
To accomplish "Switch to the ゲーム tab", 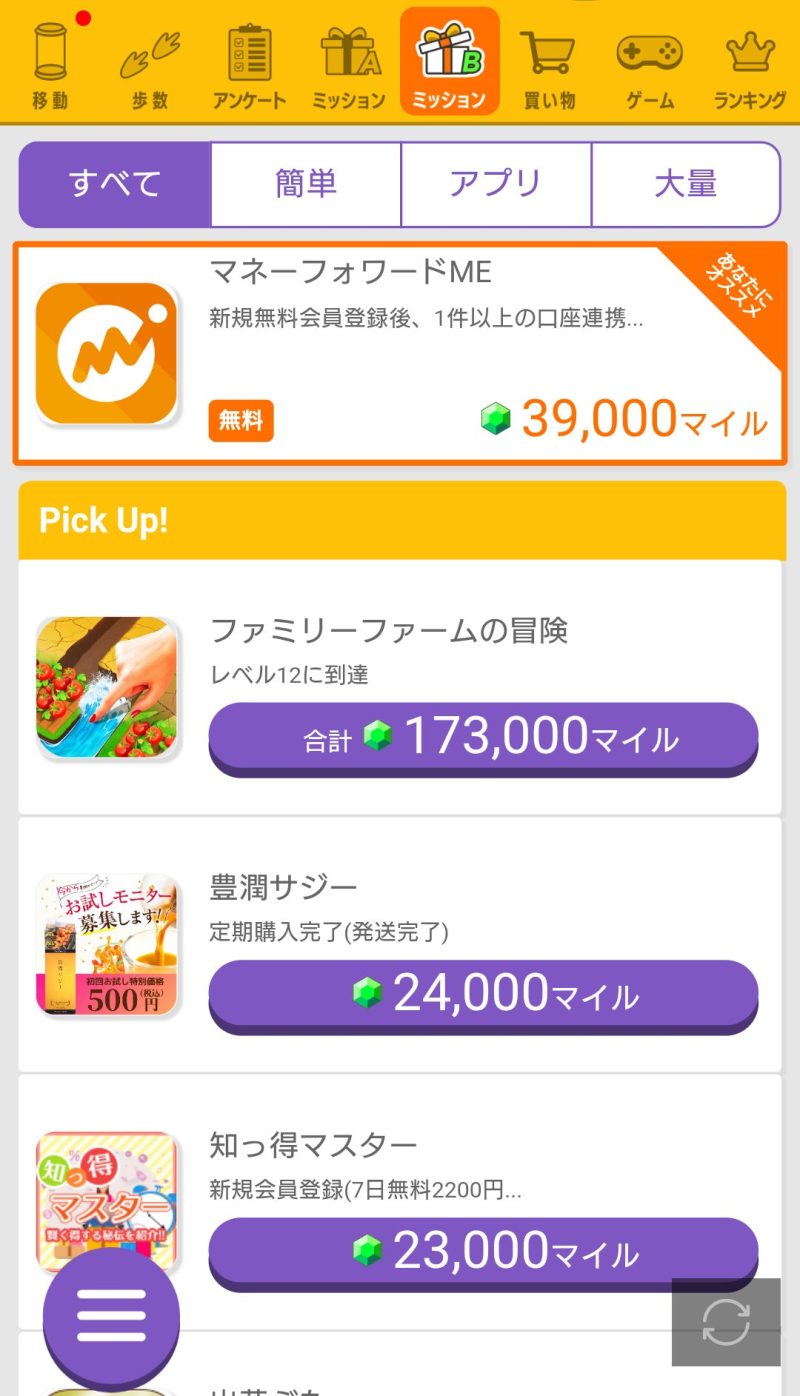I will [649, 63].
